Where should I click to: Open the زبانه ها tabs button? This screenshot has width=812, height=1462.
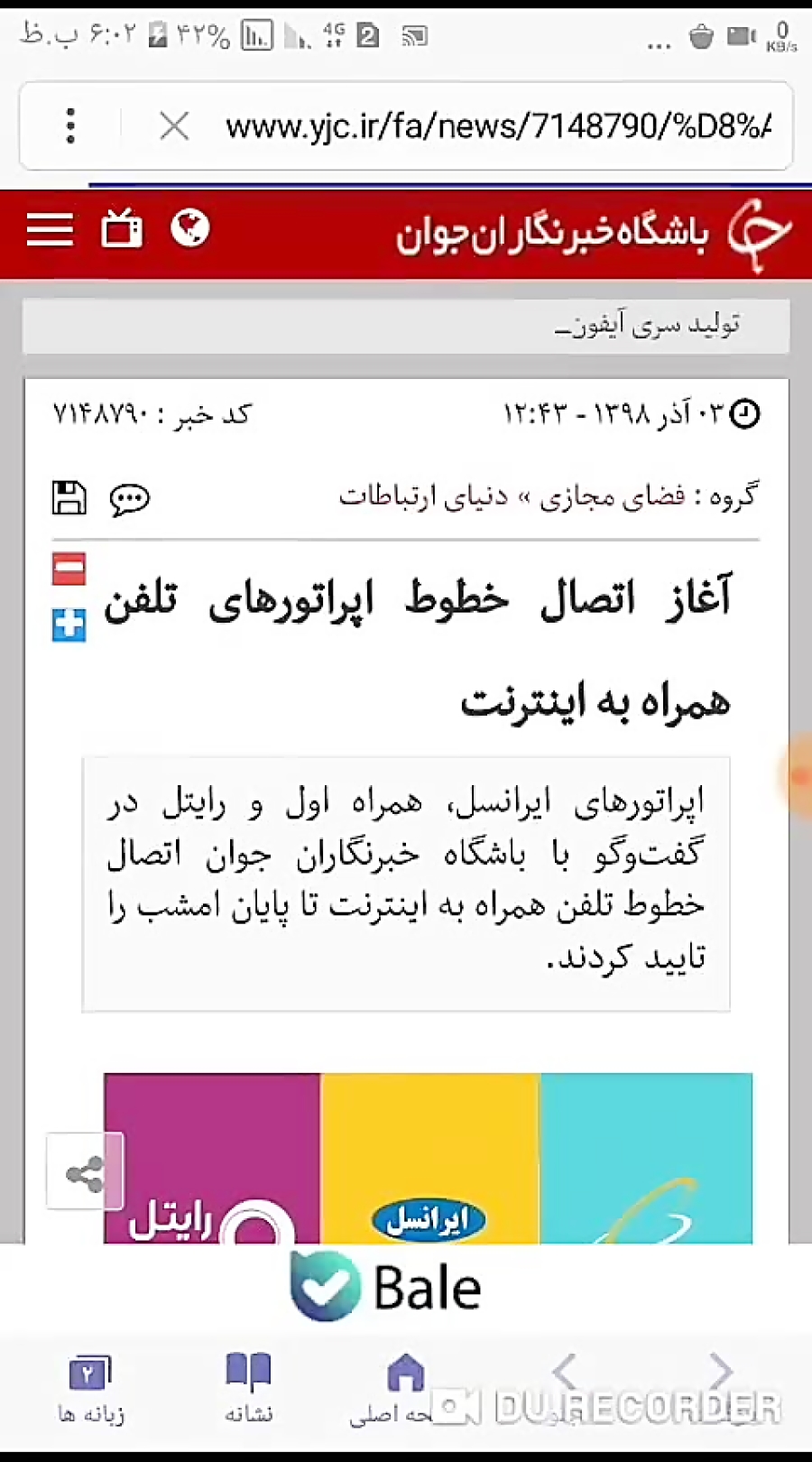point(90,1388)
